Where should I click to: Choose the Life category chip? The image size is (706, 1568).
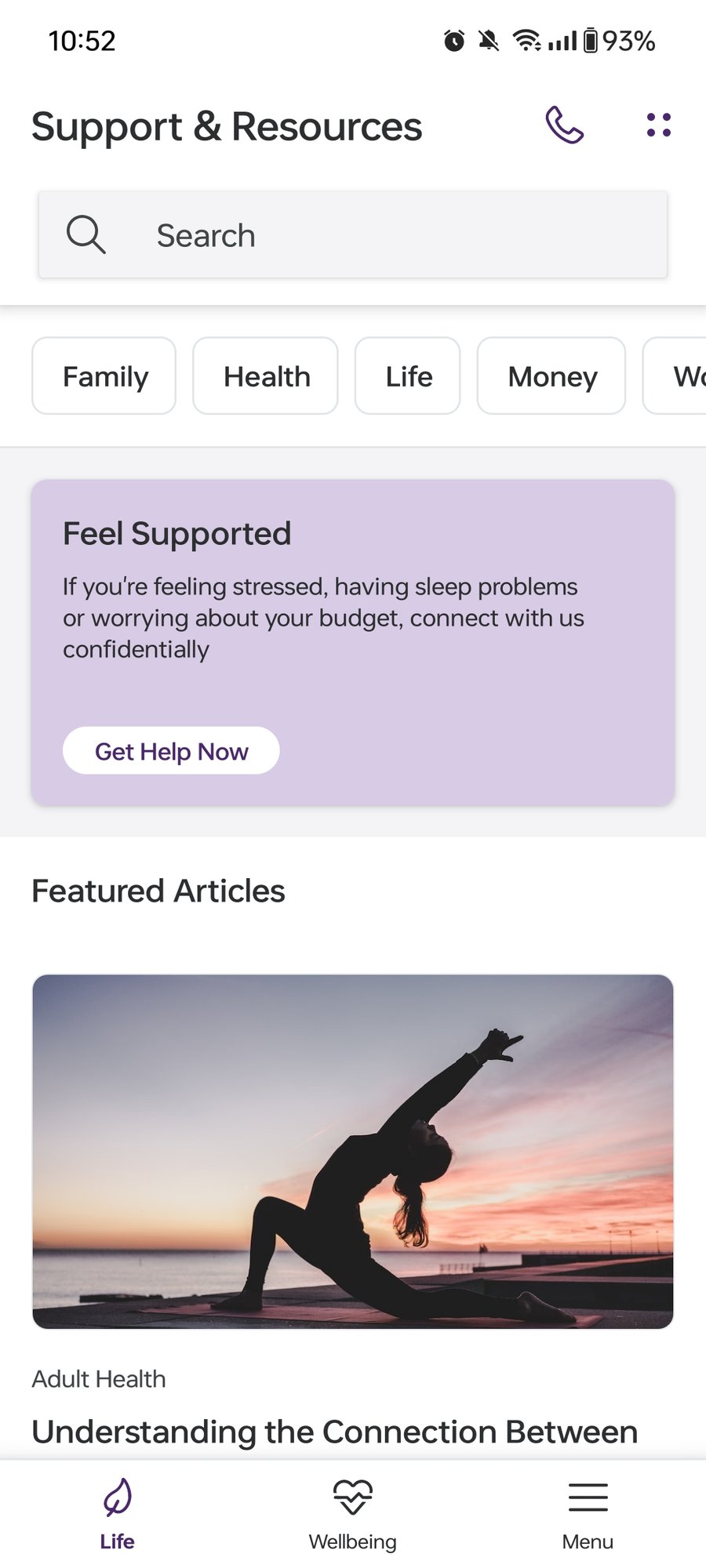coord(408,376)
